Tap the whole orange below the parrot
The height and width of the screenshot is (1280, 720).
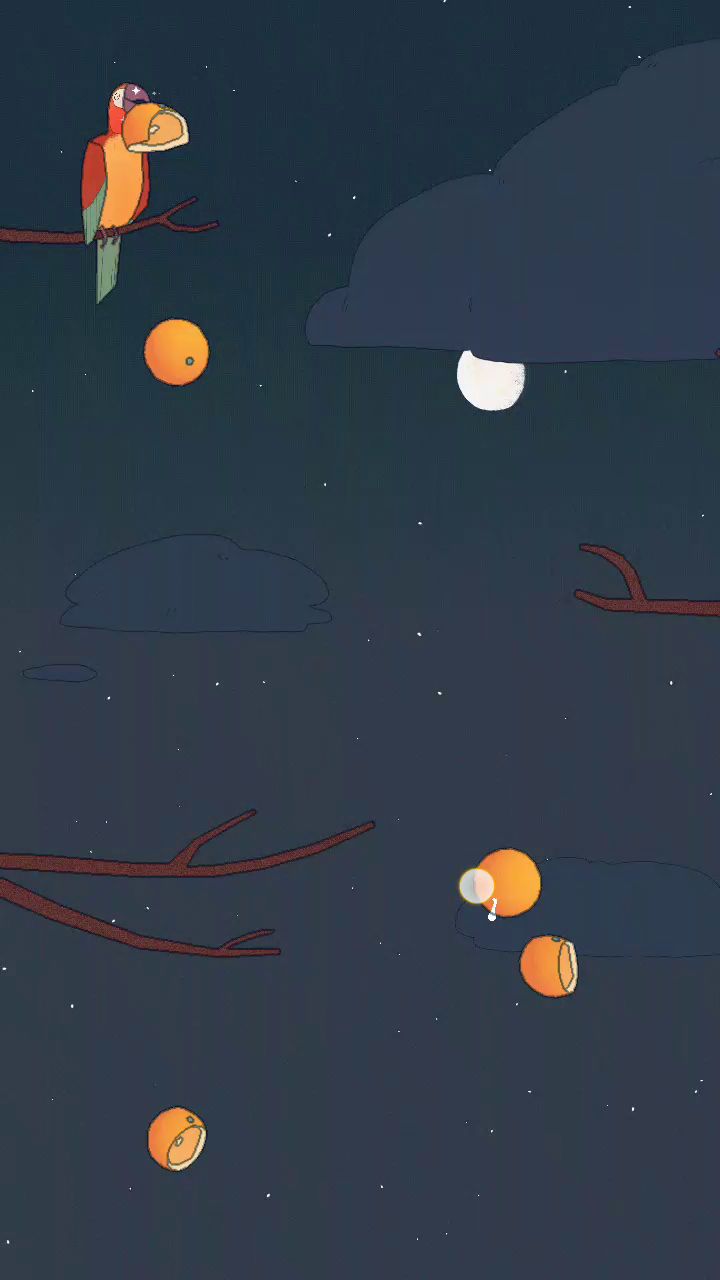coord(176,352)
